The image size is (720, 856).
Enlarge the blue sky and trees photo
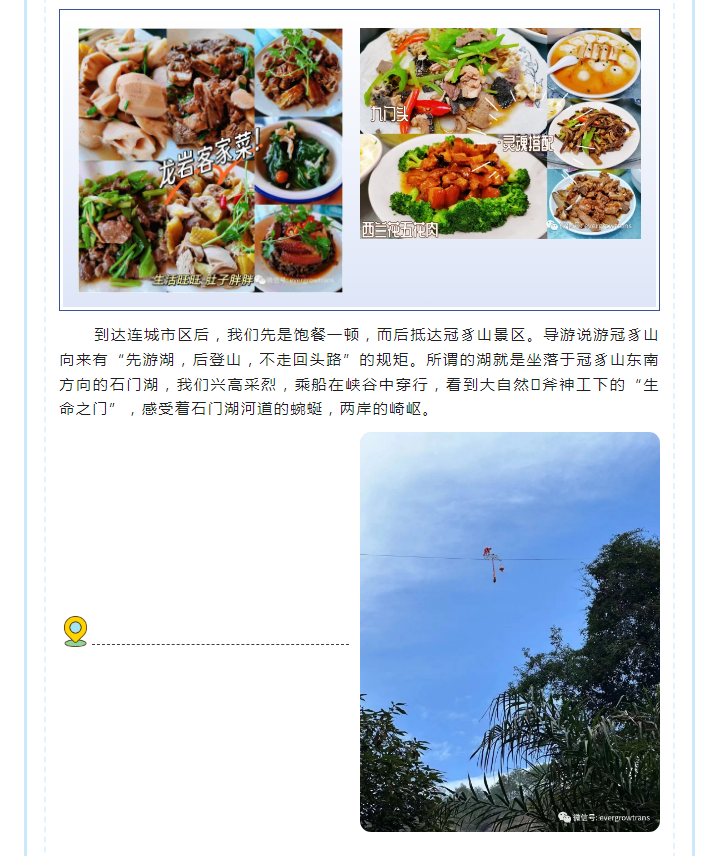pos(509,631)
